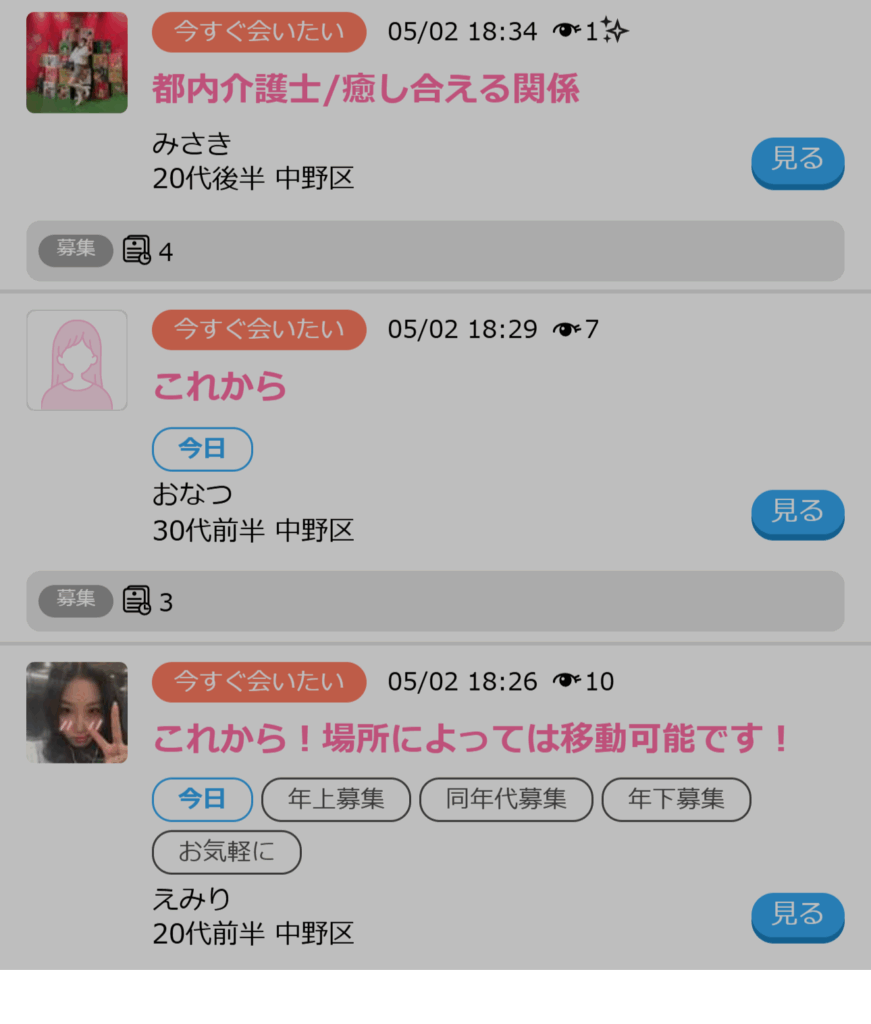Viewport: 871px width, 1024px height.
Task: Open post 都内介護士/癒し合える関係
Action: pos(366,89)
